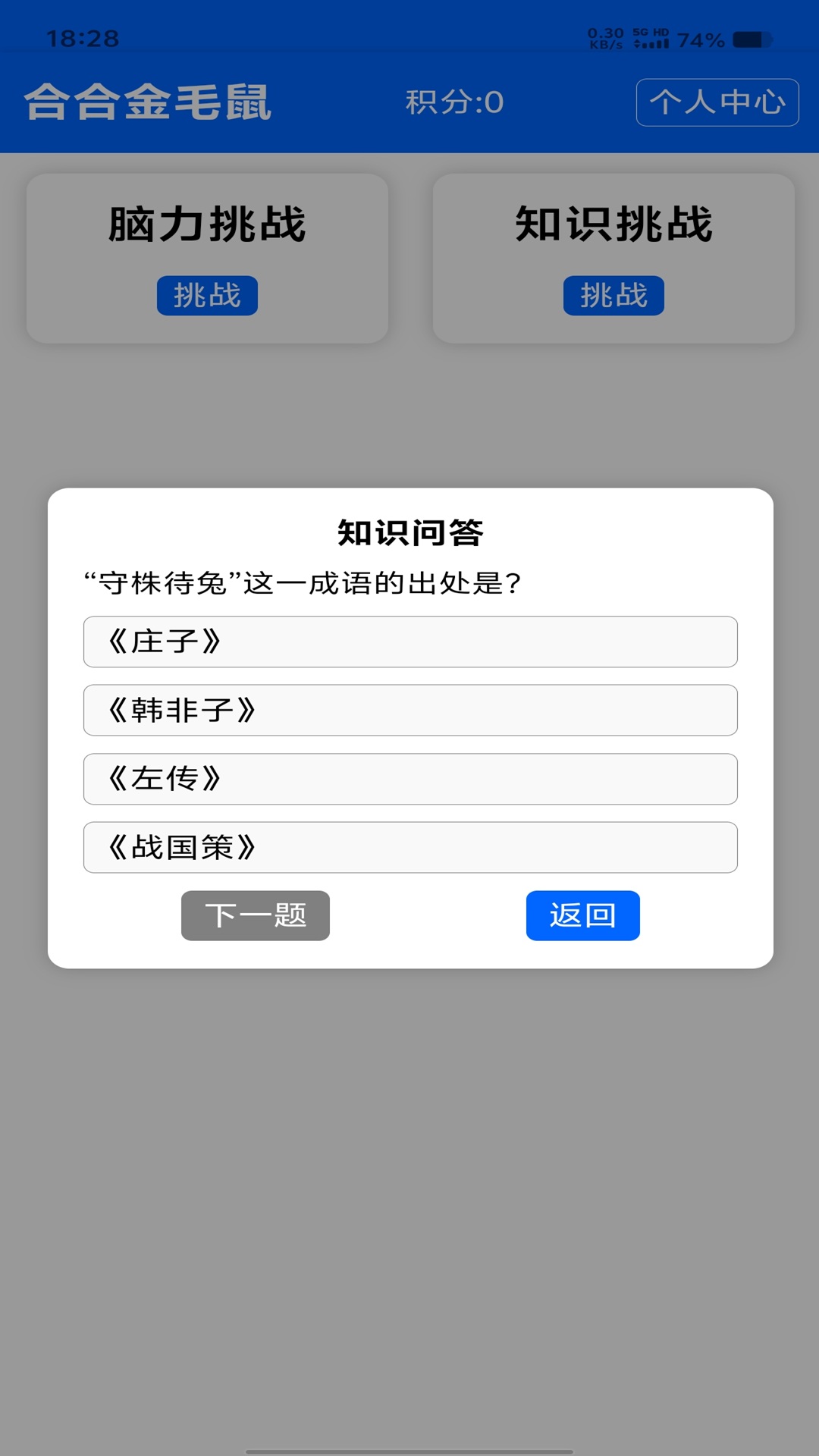Screen dimensions: 819x1456
Task: Select answer option 《庄子》
Action: click(409, 641)
